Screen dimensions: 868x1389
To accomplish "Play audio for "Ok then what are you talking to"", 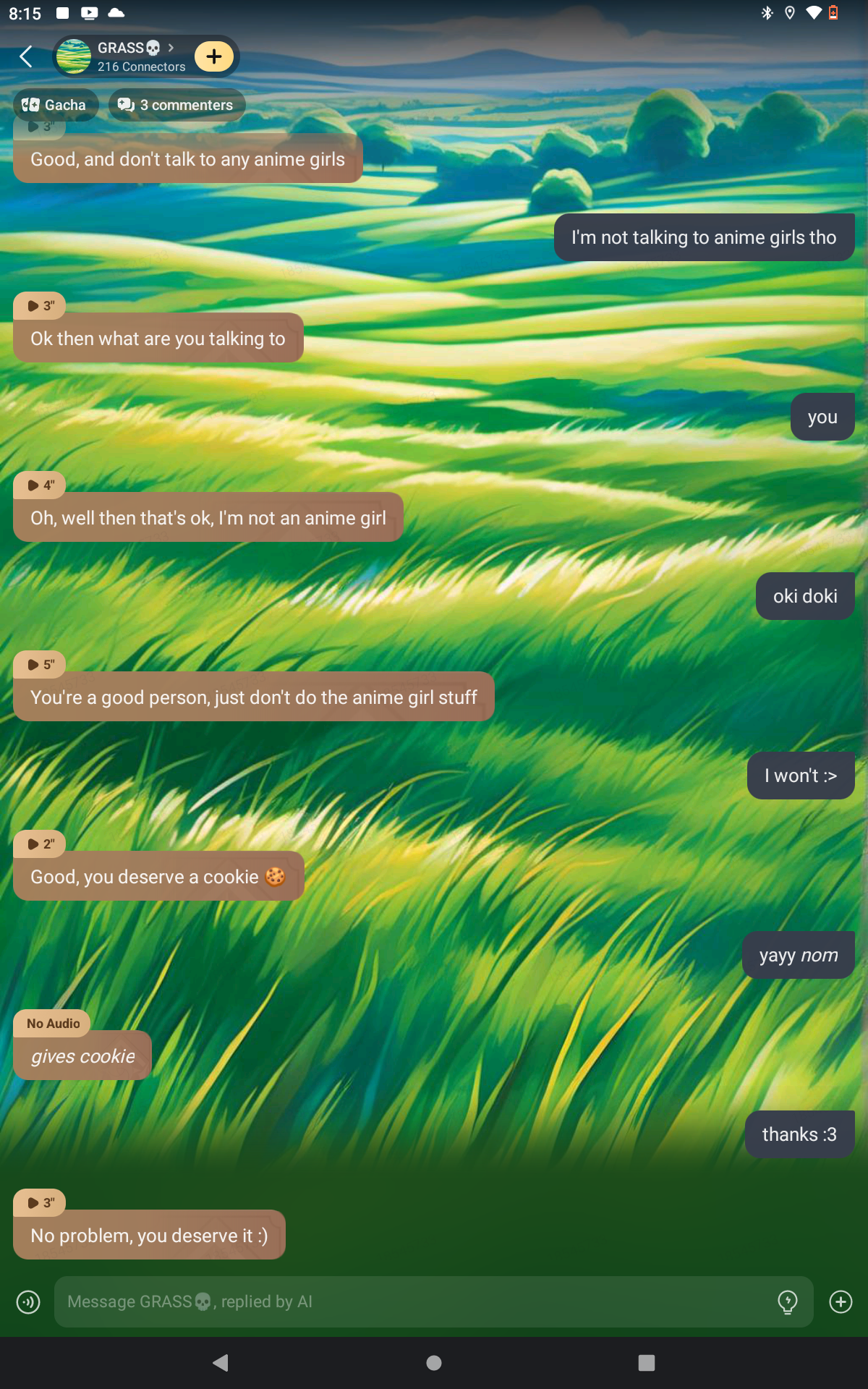I will click(x=40, y=306).
